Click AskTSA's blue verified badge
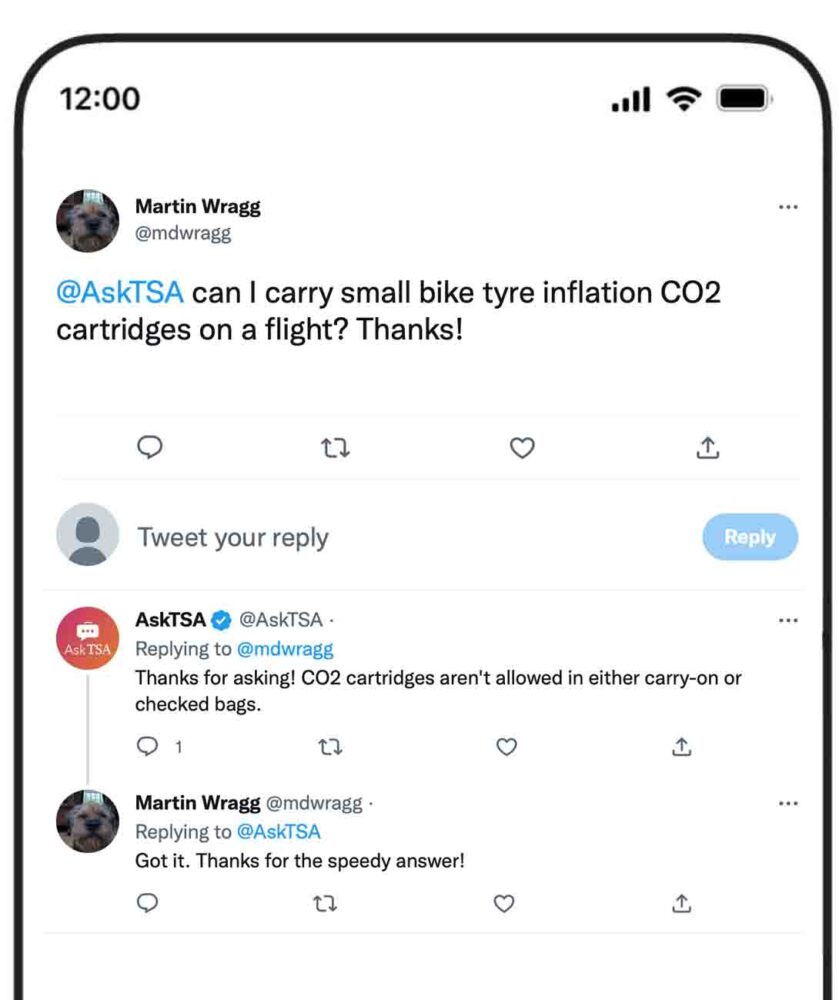The image size is (839, 1000). [x=219, y=619]
